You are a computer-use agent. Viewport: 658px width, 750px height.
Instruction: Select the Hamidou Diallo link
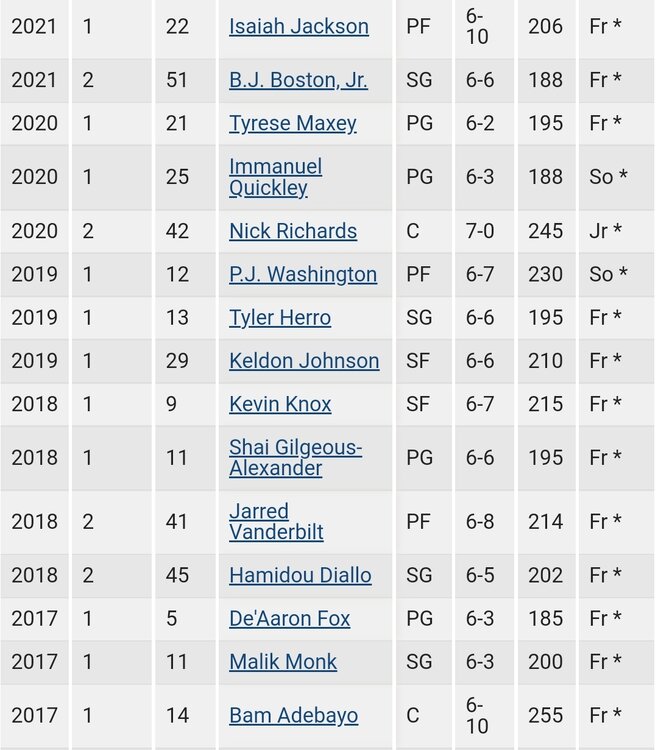[300, 575]
